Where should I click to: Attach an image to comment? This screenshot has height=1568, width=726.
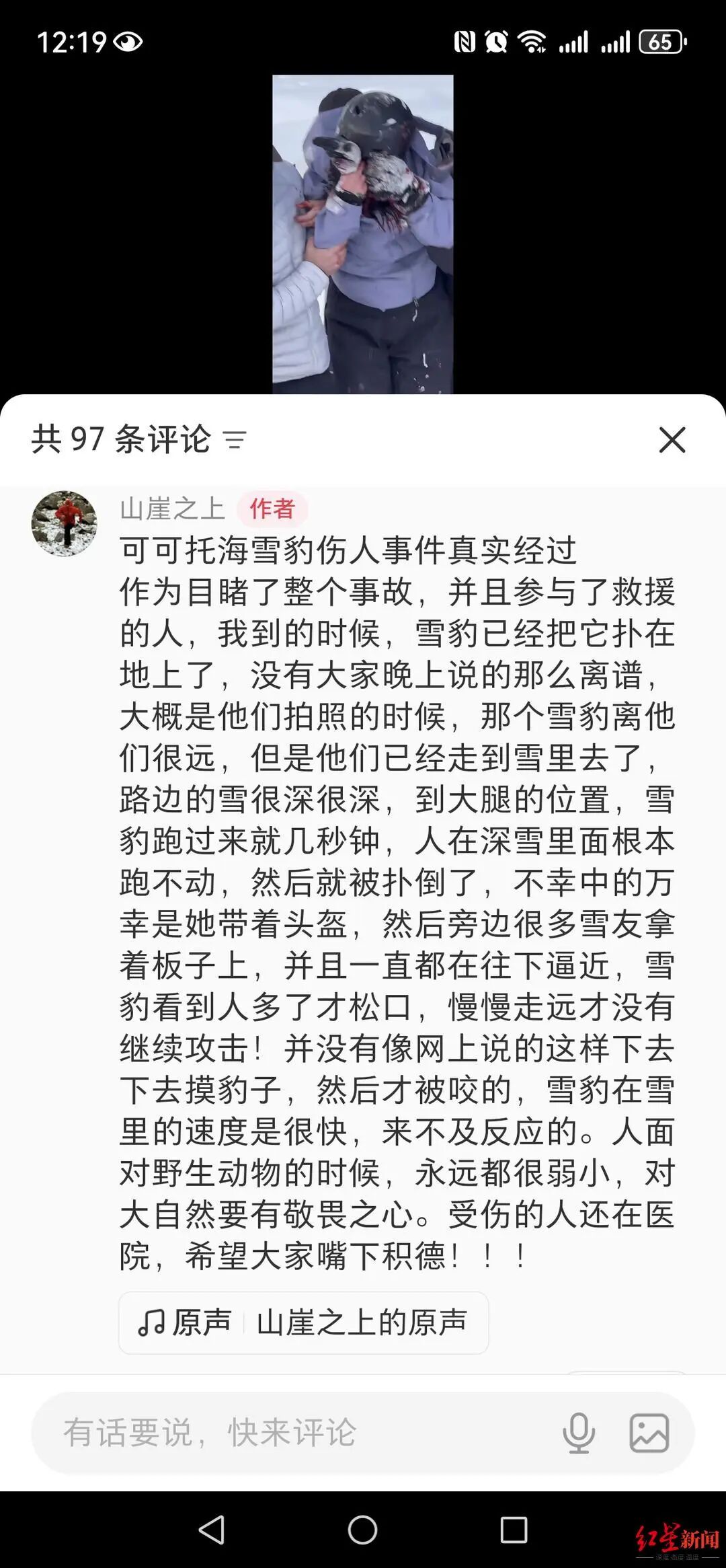[649, 1433]
